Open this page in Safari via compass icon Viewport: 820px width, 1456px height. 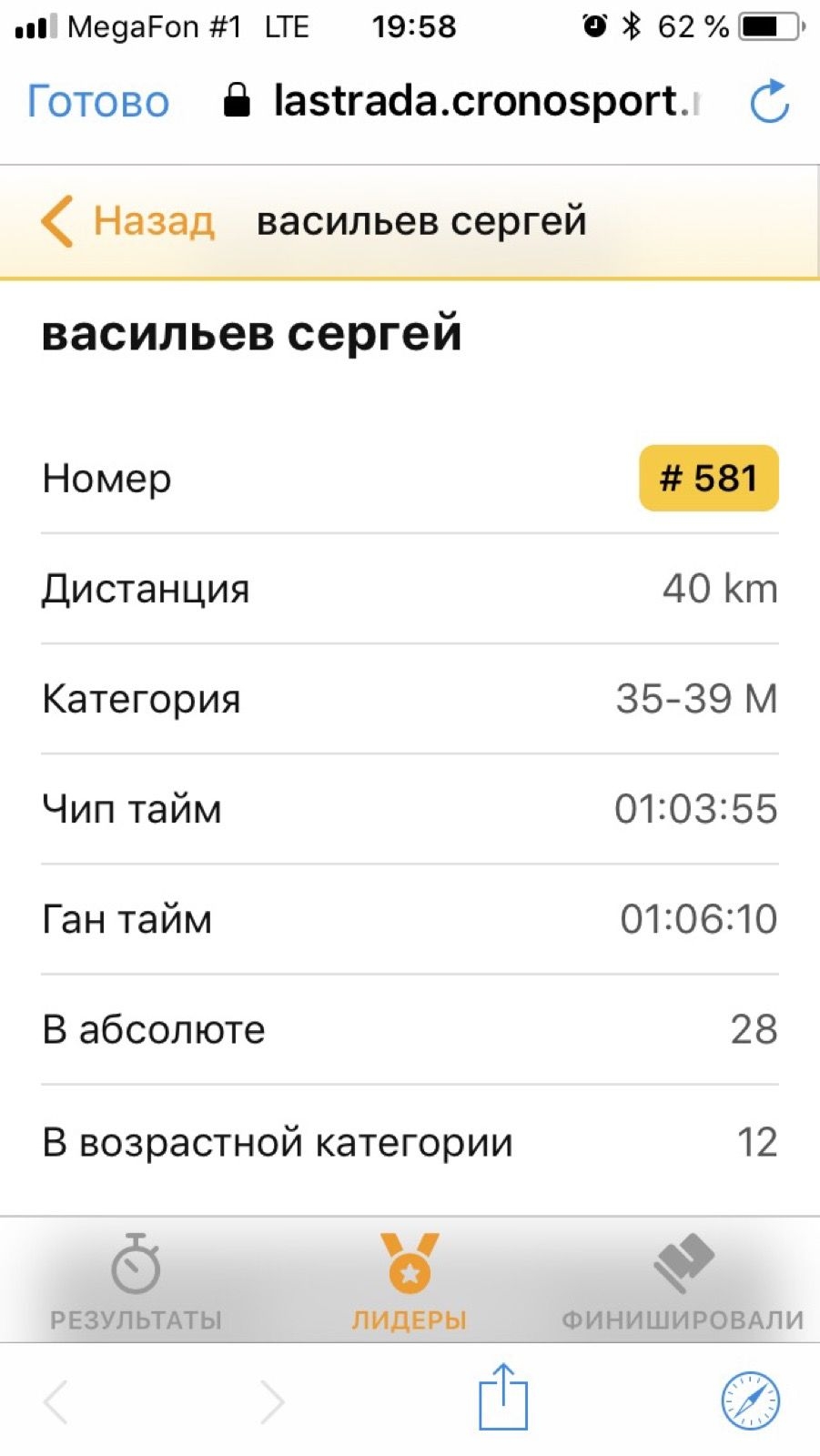click(751, 1400)
